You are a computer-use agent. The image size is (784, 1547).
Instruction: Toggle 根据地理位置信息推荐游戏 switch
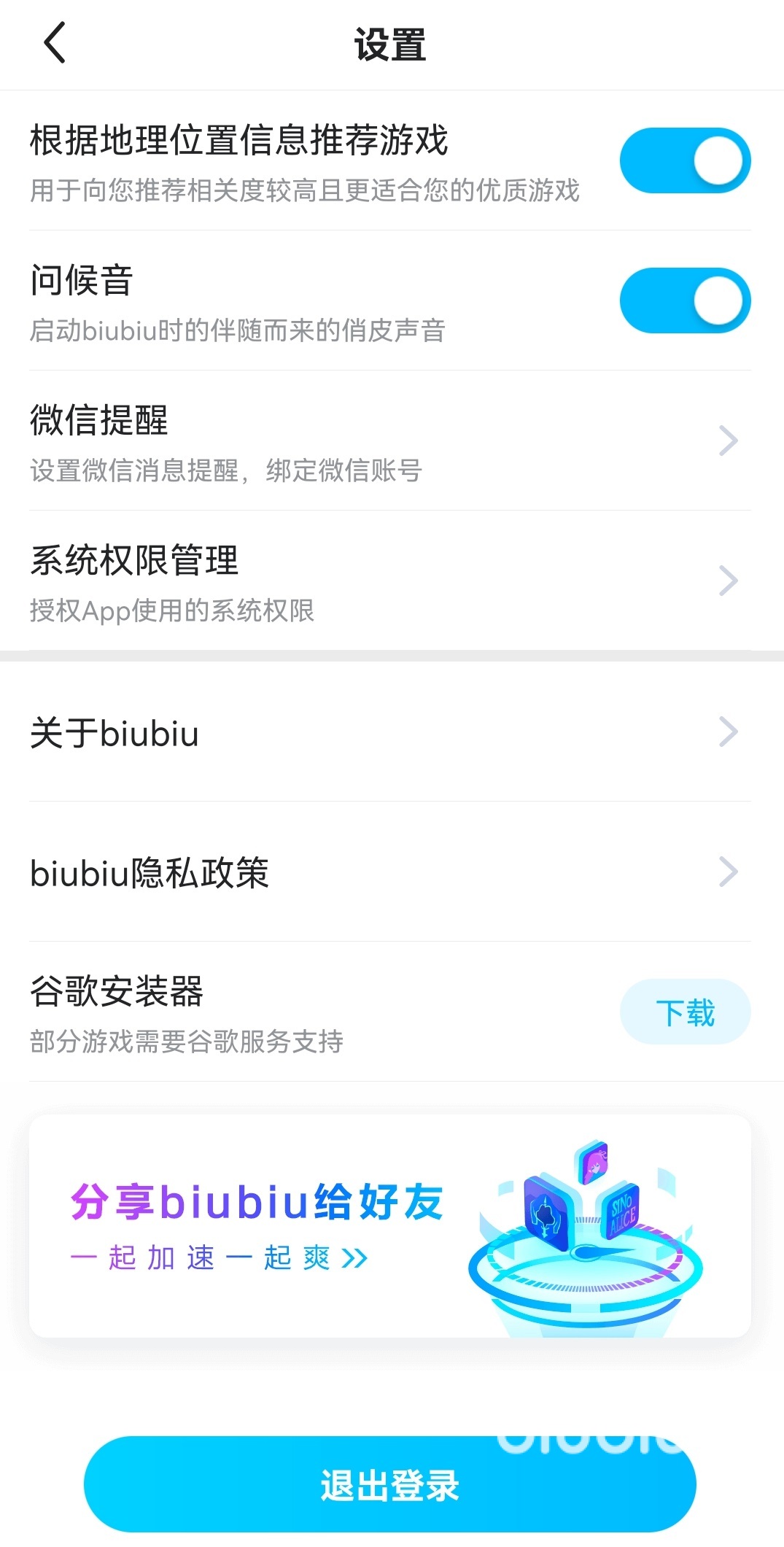(684, 160)
